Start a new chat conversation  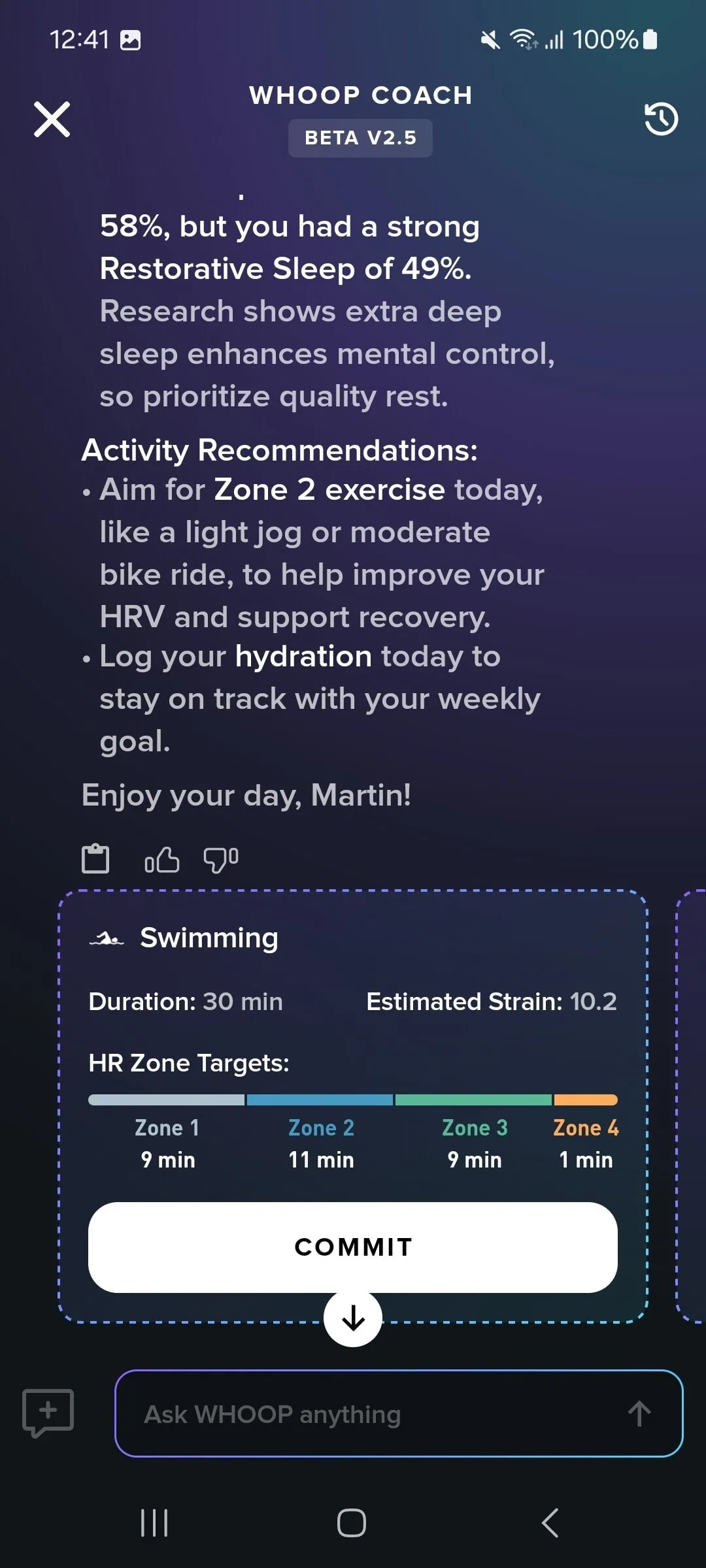click(x=48, y=1413)
